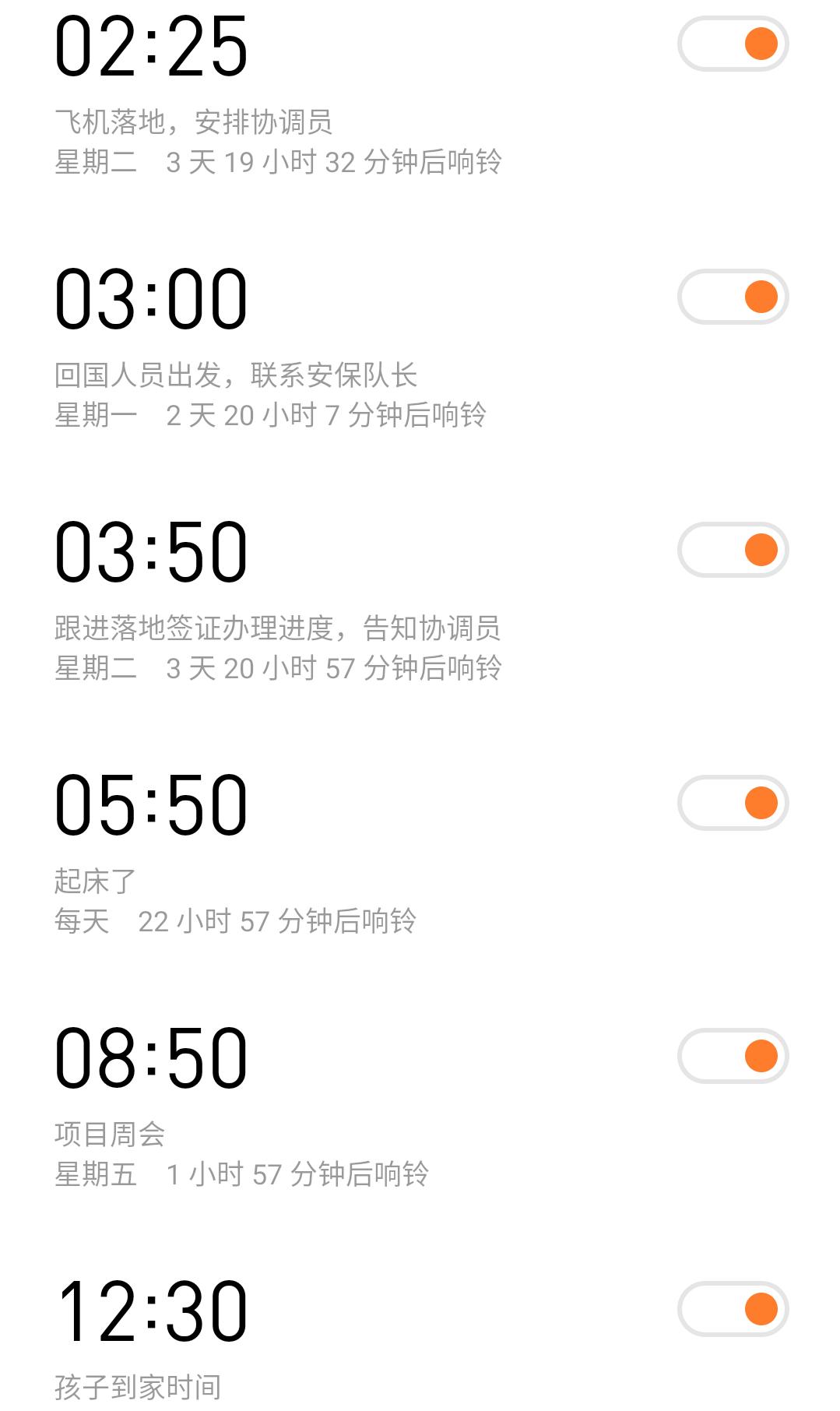Turn off the 08:50 项目周会 alarm

coord(733,1056)
